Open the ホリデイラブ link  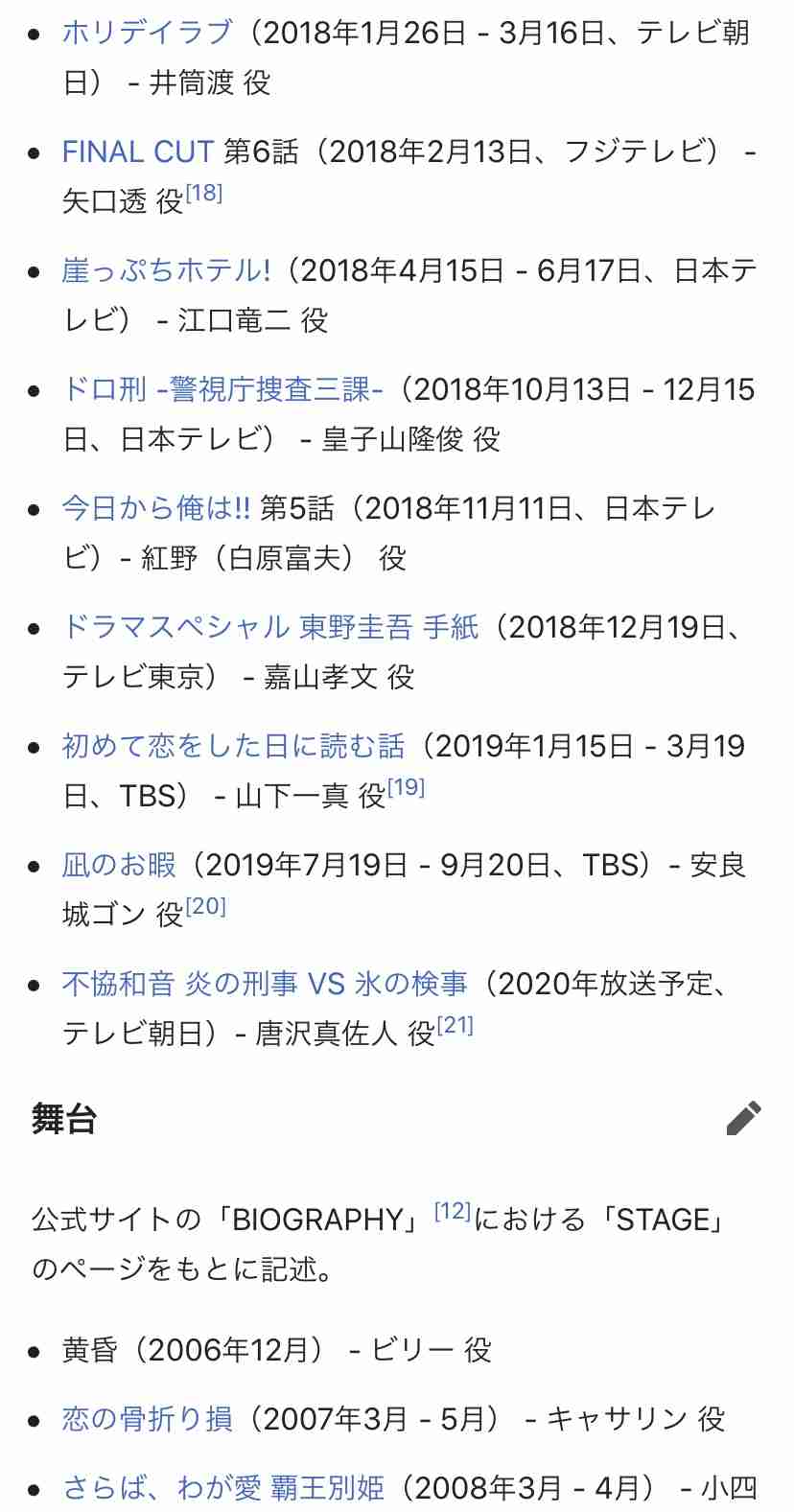coord(147,33)
